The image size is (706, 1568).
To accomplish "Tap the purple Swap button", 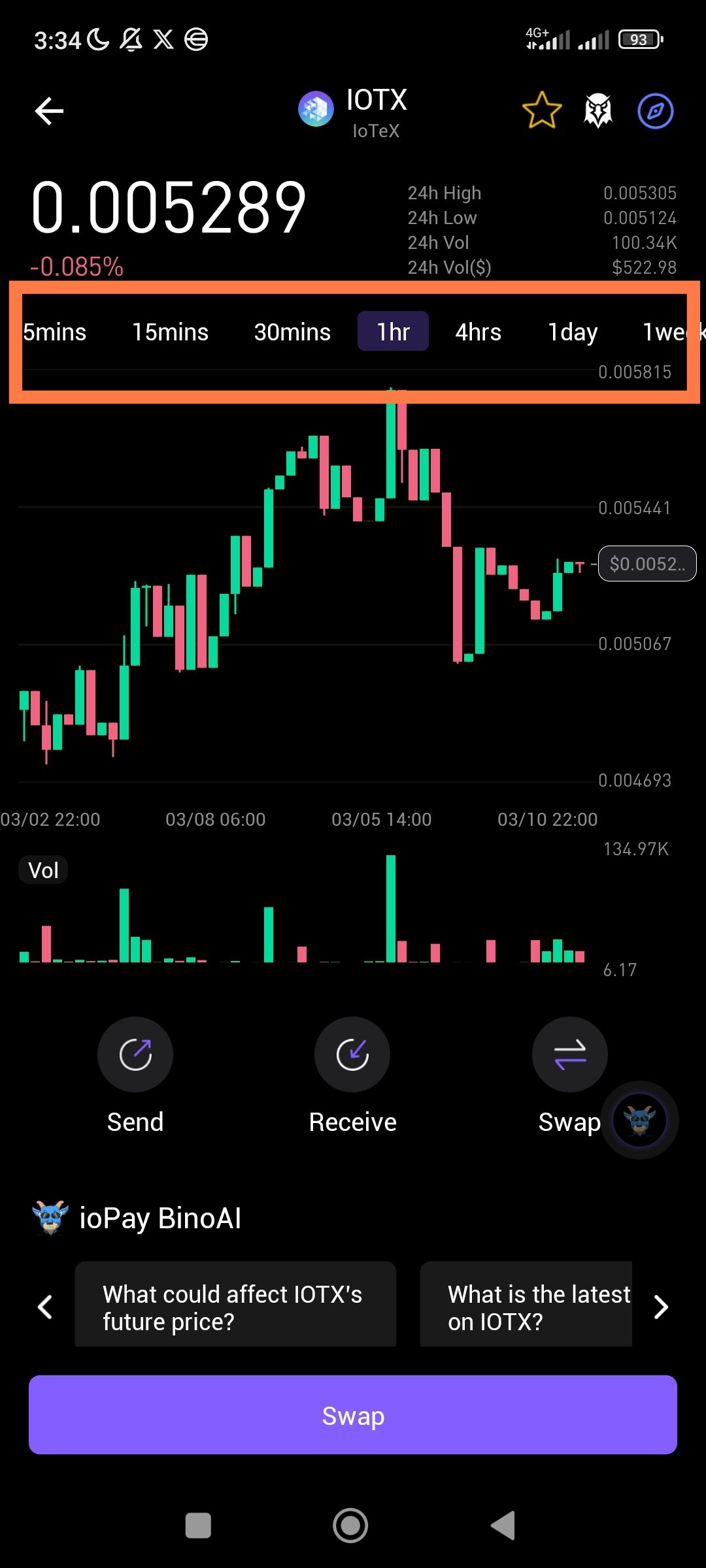I will click(353, 1416).
